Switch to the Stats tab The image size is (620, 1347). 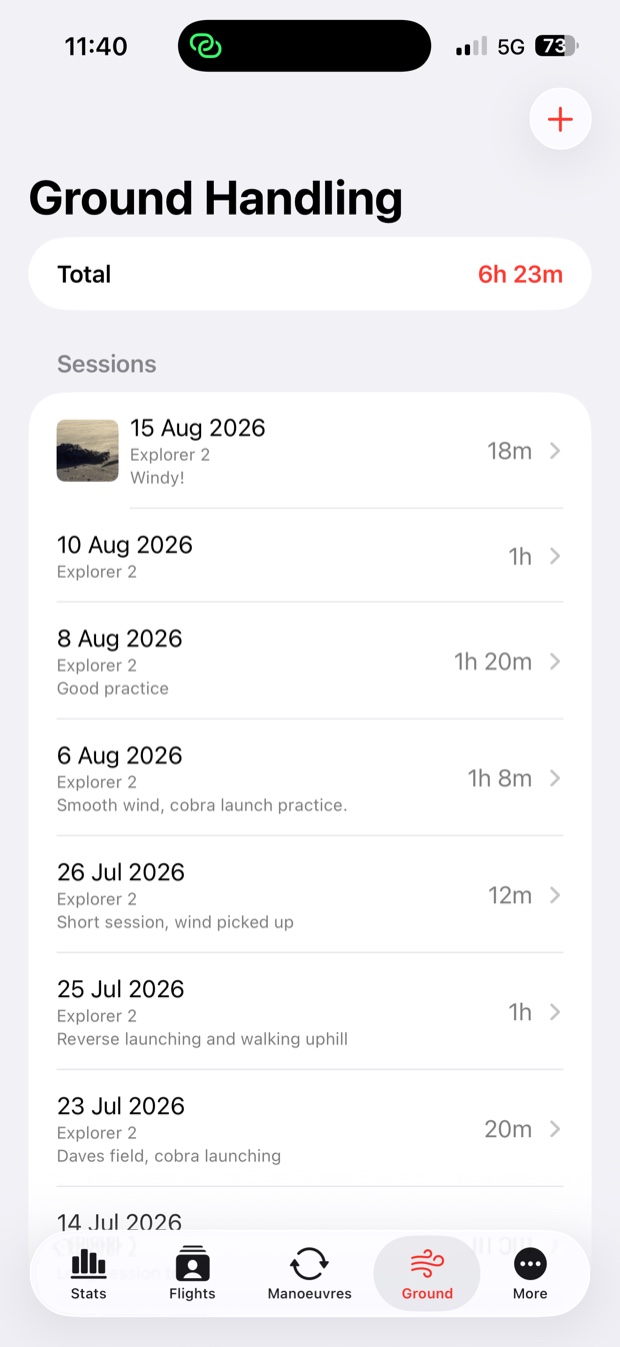[88, 1274]
